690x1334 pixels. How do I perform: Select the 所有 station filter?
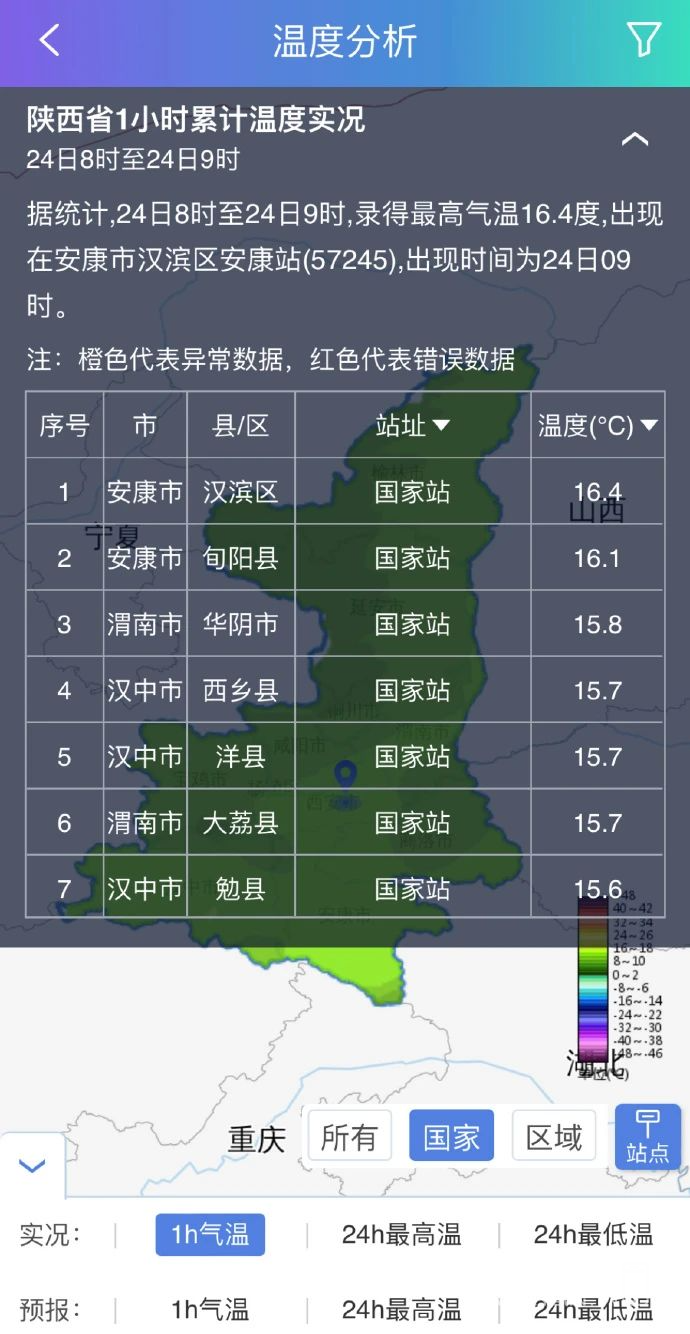[349, 1137]
